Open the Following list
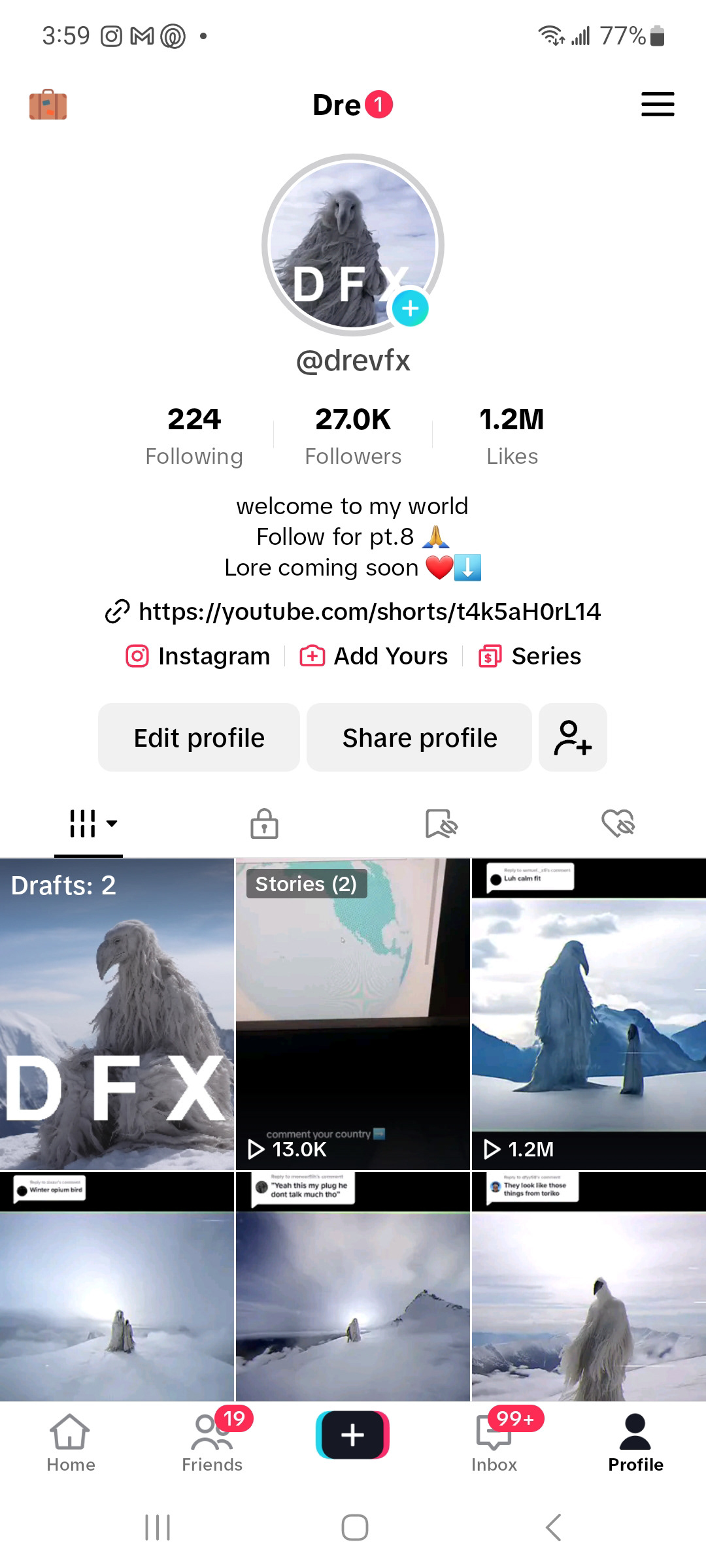706x1568 pixels. [194, 436]
